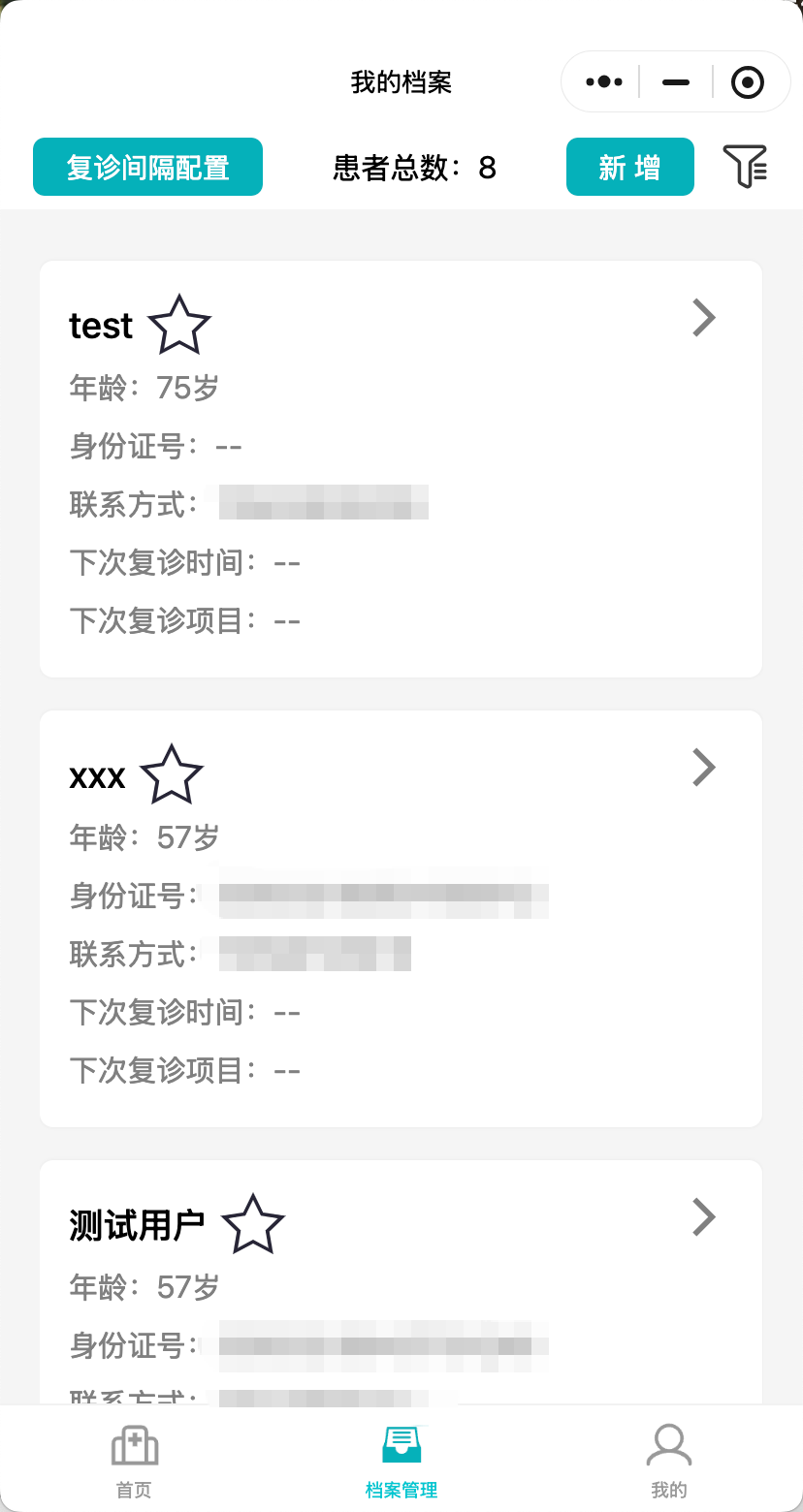Open the patient filter icon
Image resolution: width=803 pixels, height=1512 pixels.
(745, 167)
